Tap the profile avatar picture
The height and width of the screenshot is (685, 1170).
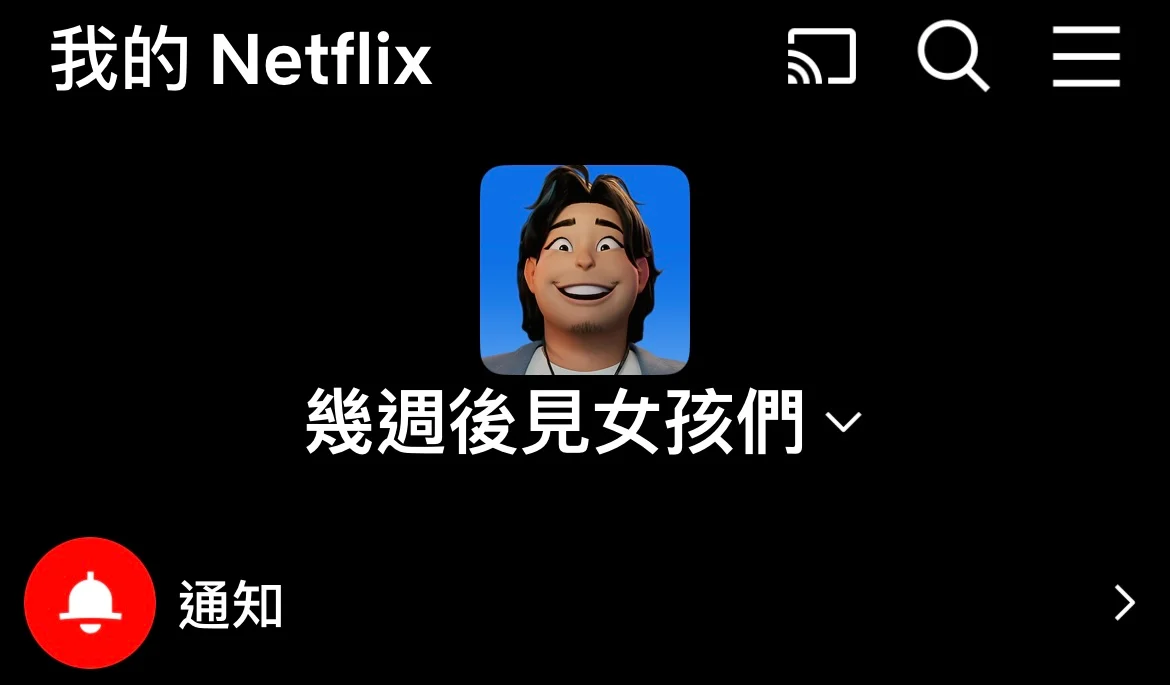(585, 270)
